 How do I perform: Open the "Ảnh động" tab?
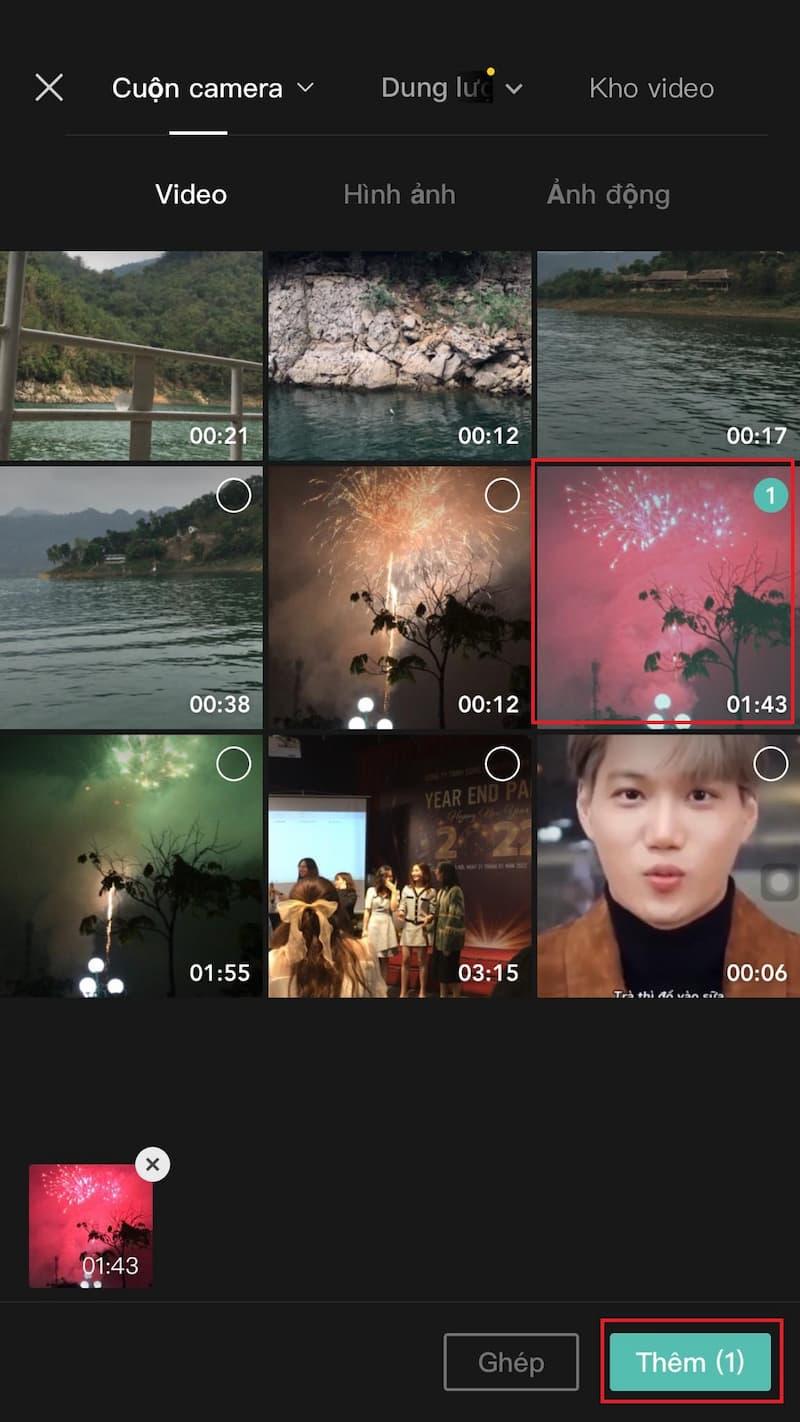click(x=608, y=194)
